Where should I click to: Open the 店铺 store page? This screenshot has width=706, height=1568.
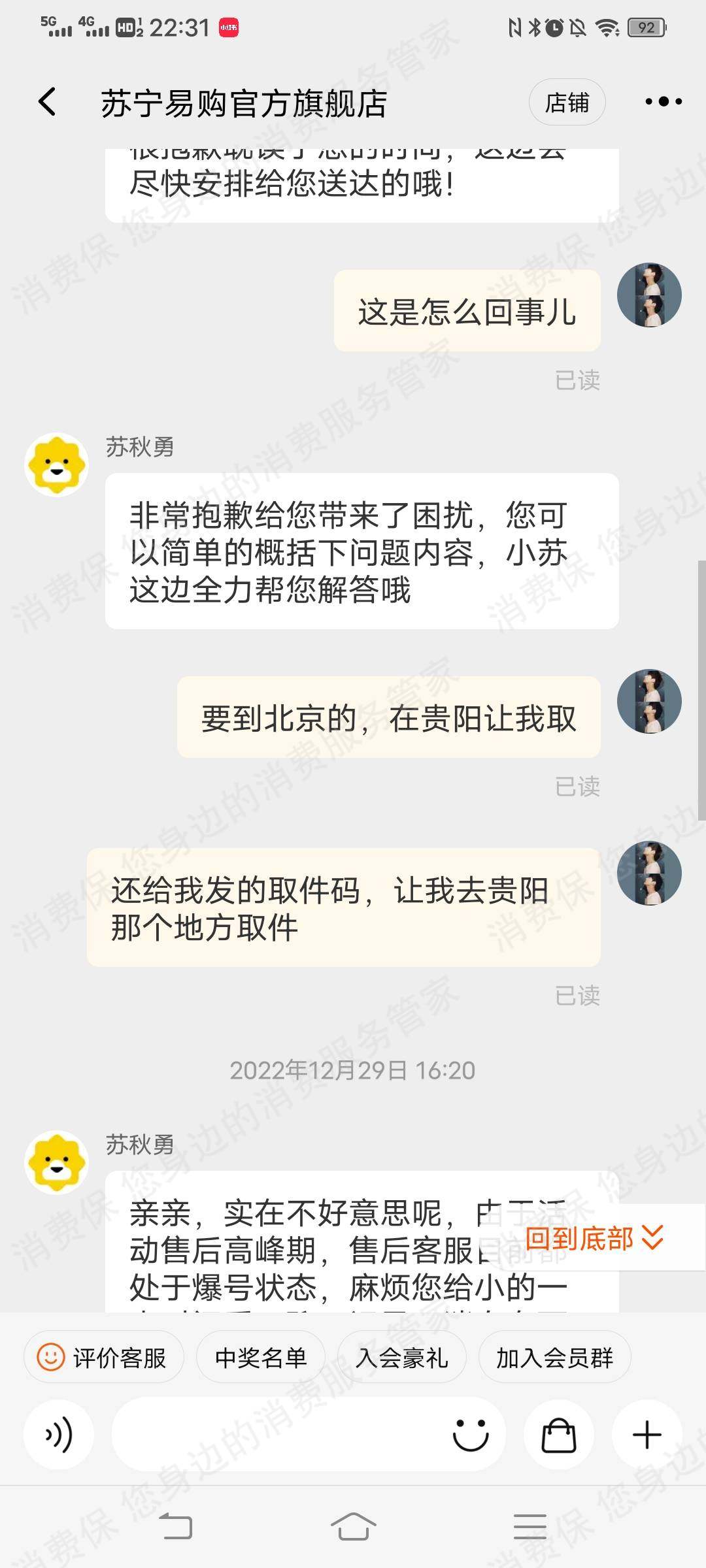[x=567, y=103]
